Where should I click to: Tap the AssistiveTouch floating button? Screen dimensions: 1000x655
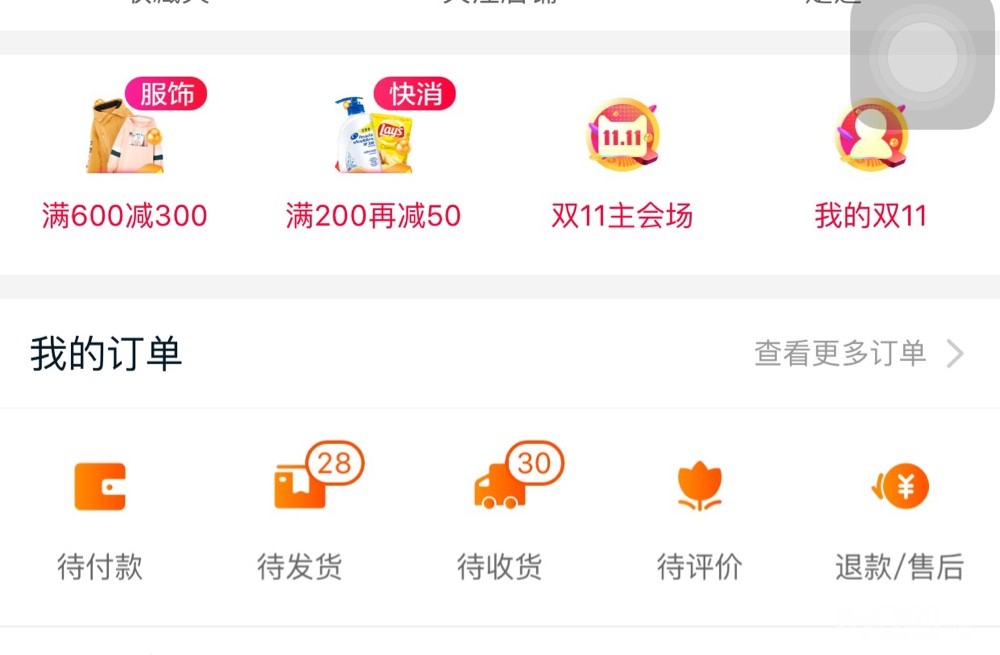922,57
